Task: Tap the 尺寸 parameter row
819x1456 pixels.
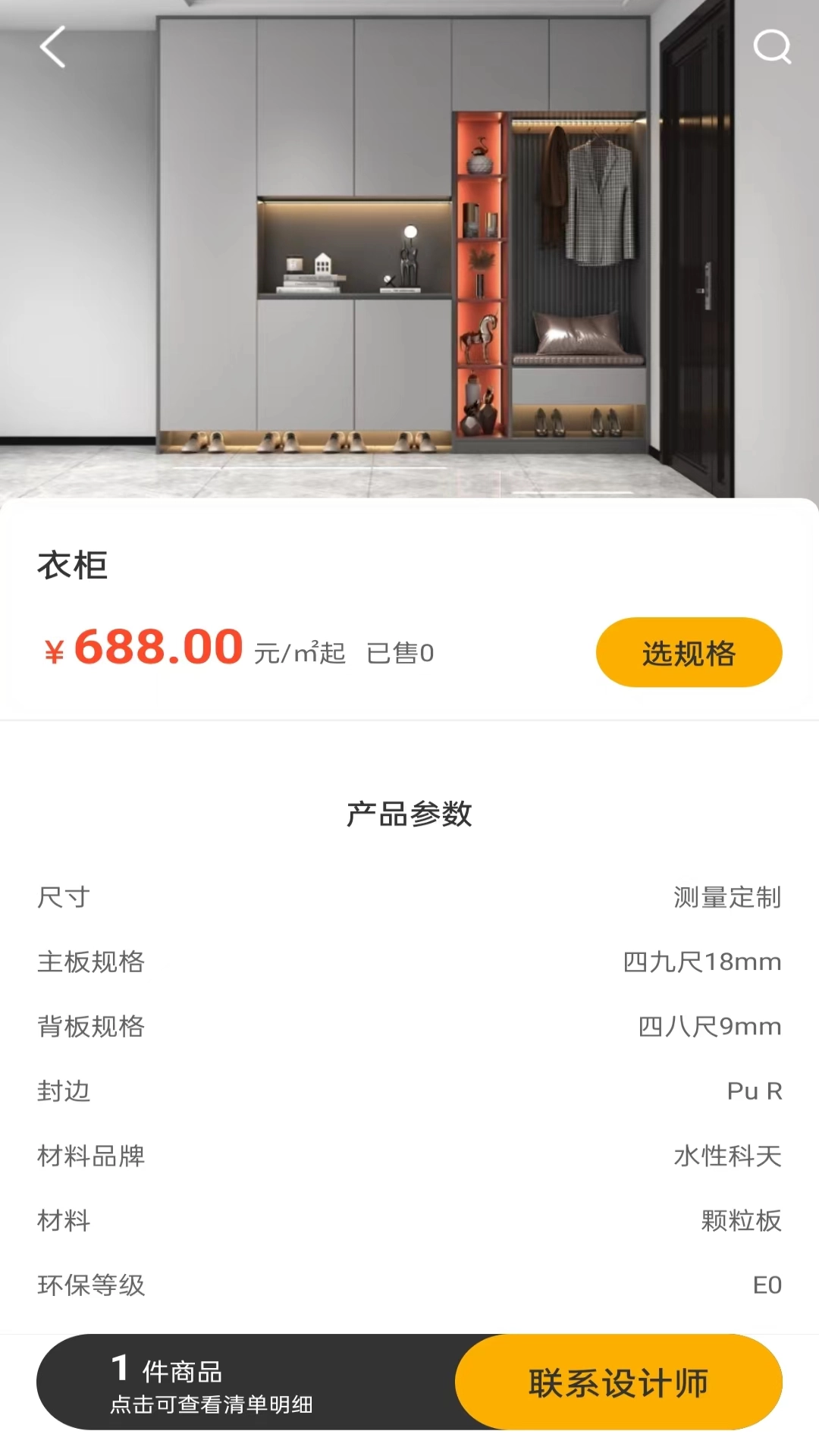Action: pos(64,899)
